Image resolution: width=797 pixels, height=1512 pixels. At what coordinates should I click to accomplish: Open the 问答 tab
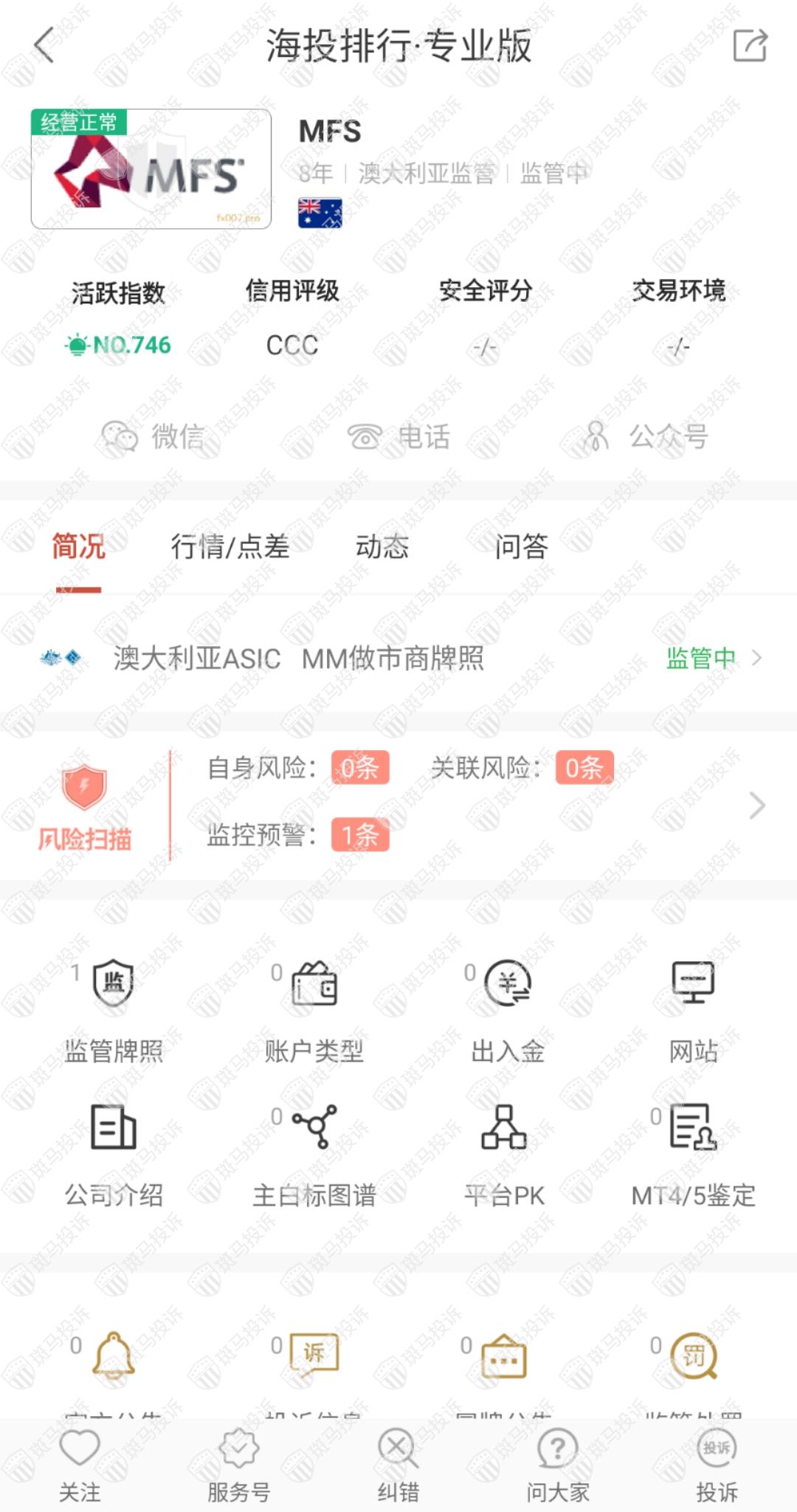(521, 546)
